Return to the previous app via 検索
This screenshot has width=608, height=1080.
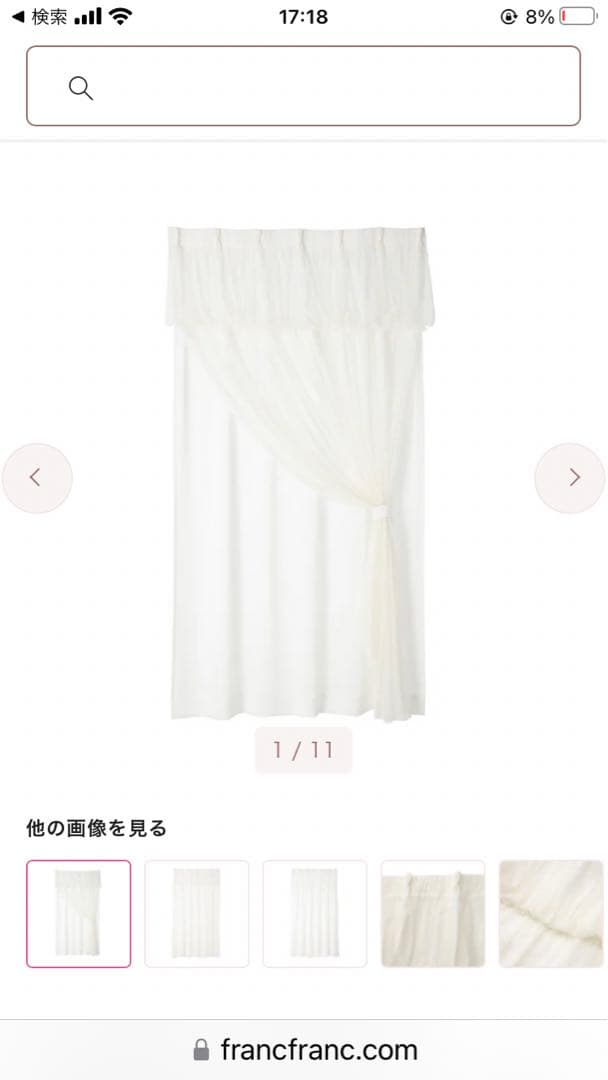[39, 16]
